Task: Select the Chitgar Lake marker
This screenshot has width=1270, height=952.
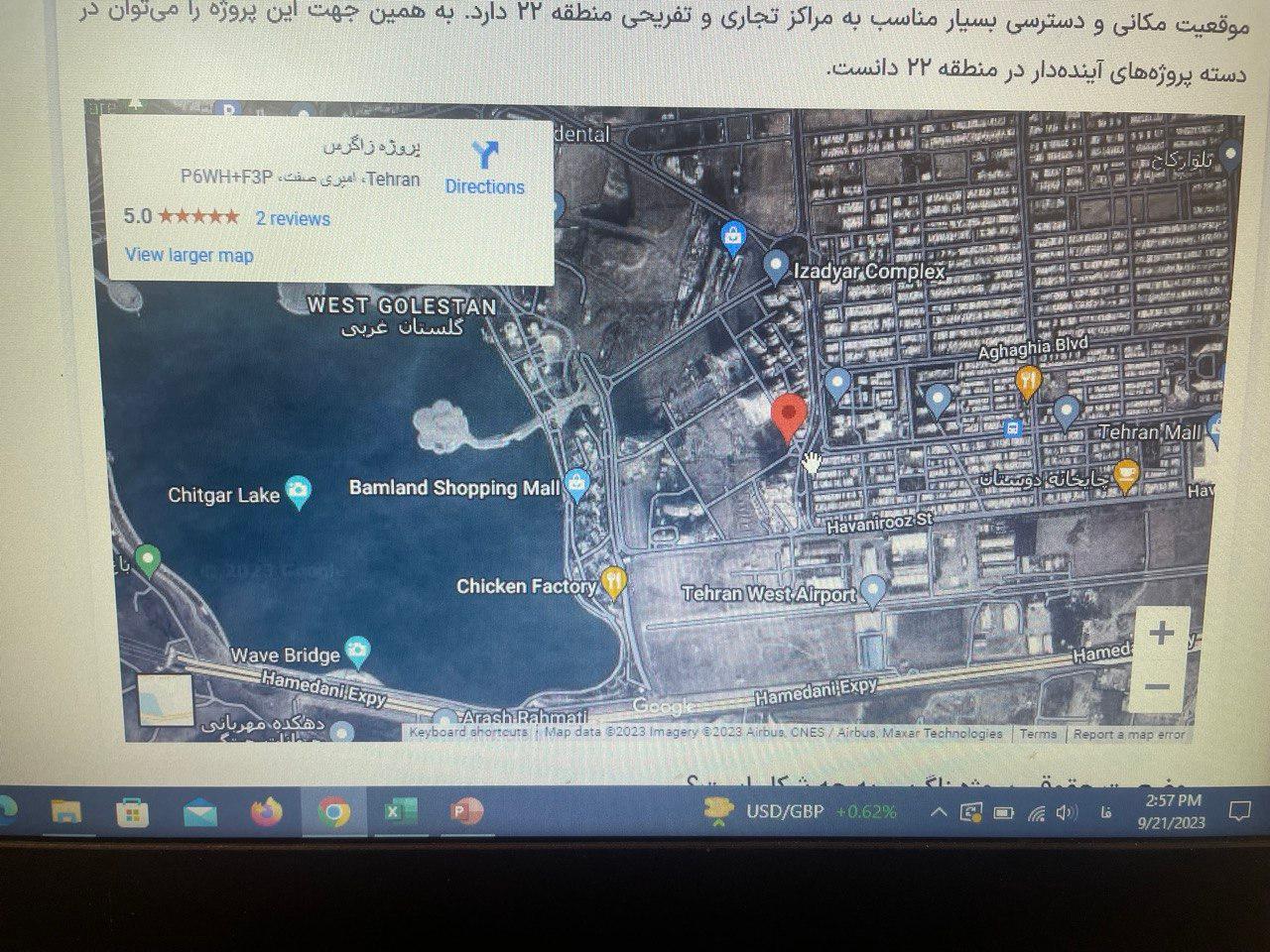Action: [298, 493]
